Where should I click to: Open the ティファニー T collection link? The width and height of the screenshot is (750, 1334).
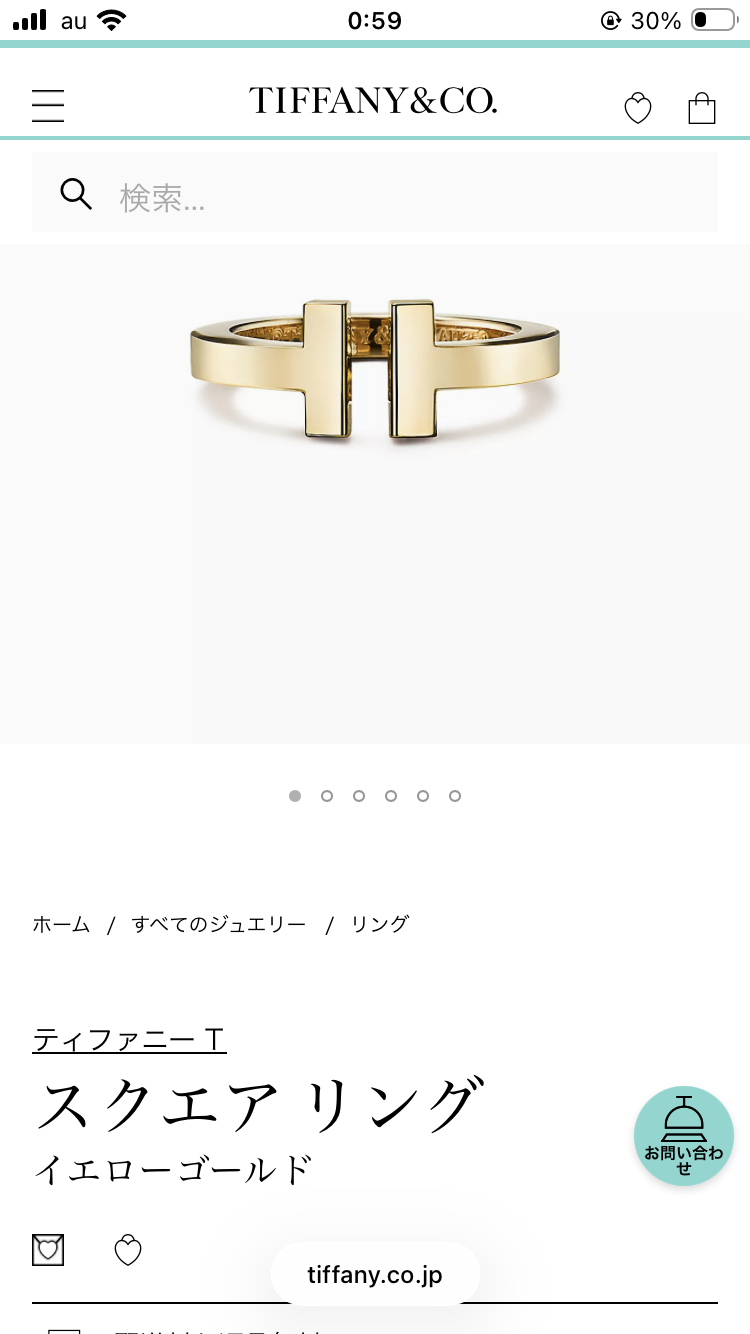(129, 1040)
